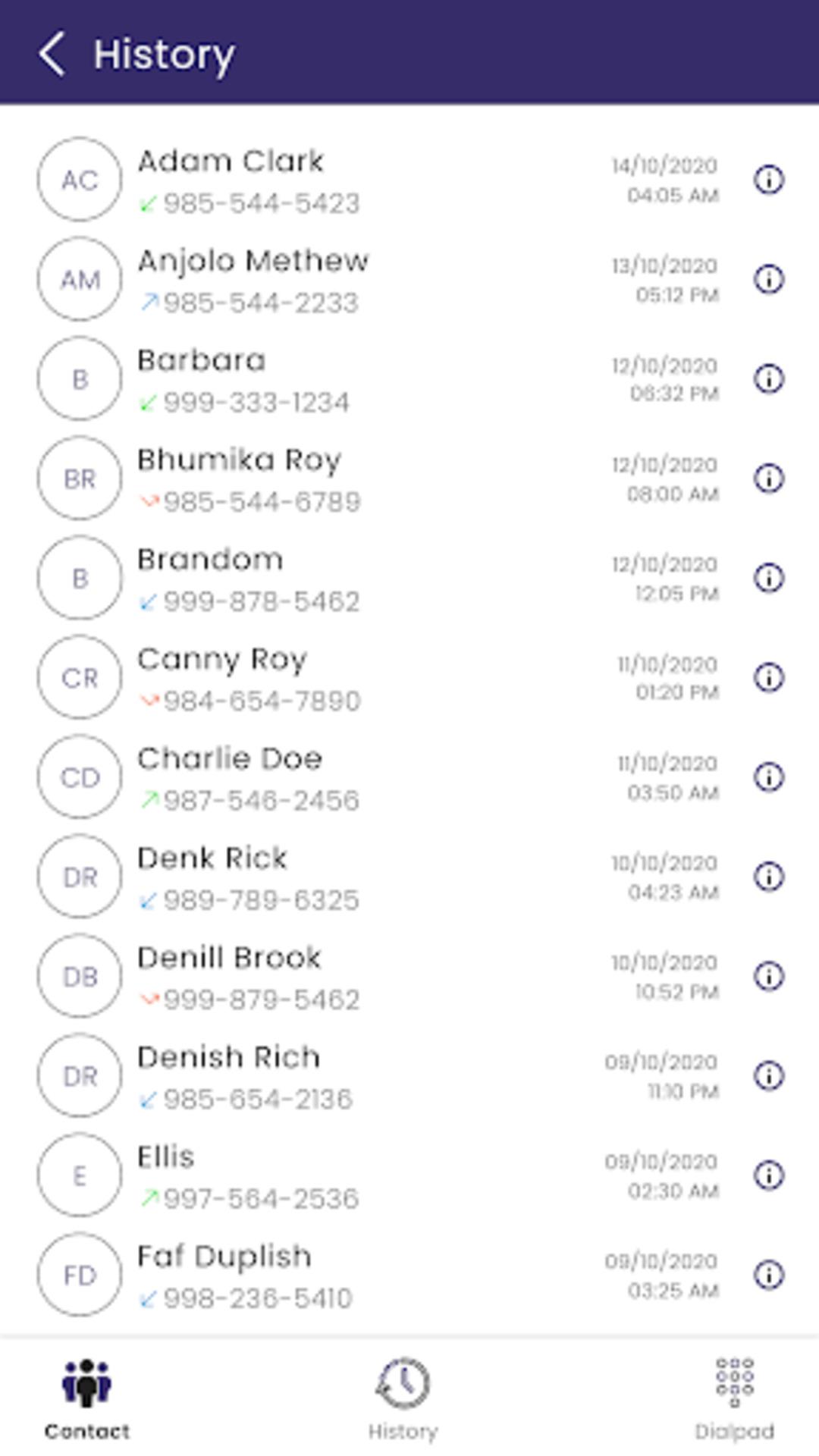Image resolution: width=819 pixels, height=1456 pixels.
Task: View call details for Anjolo Methew
Action: tap(769, 279)
